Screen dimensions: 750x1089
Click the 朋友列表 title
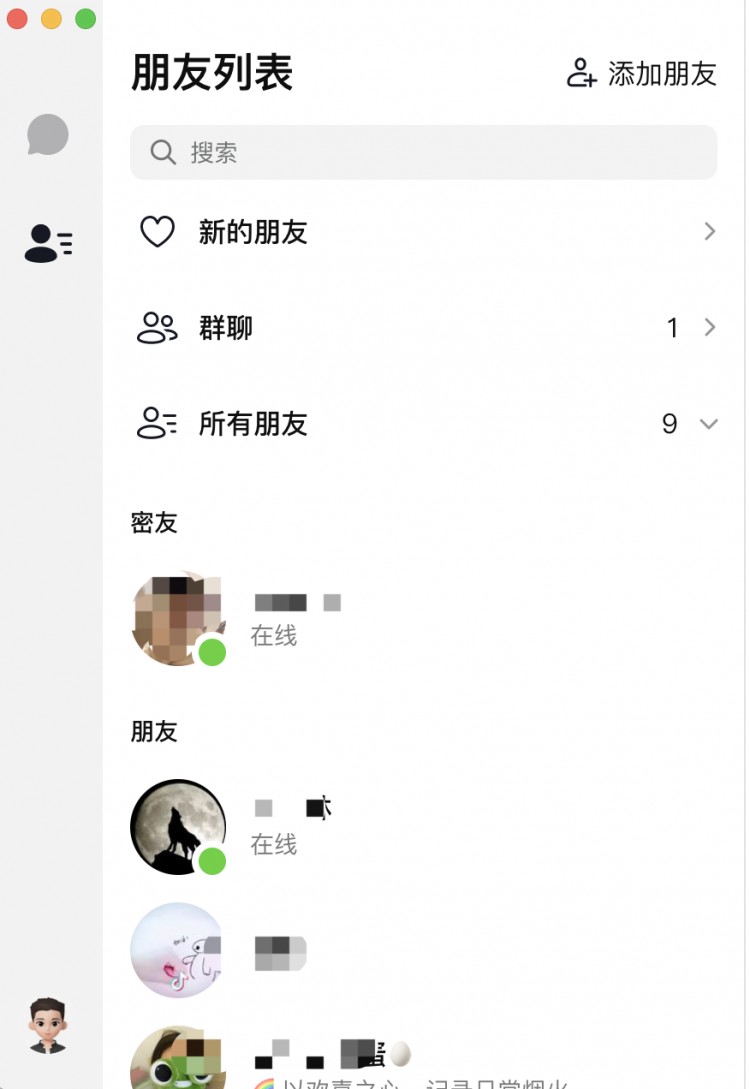tap(211, 72)
